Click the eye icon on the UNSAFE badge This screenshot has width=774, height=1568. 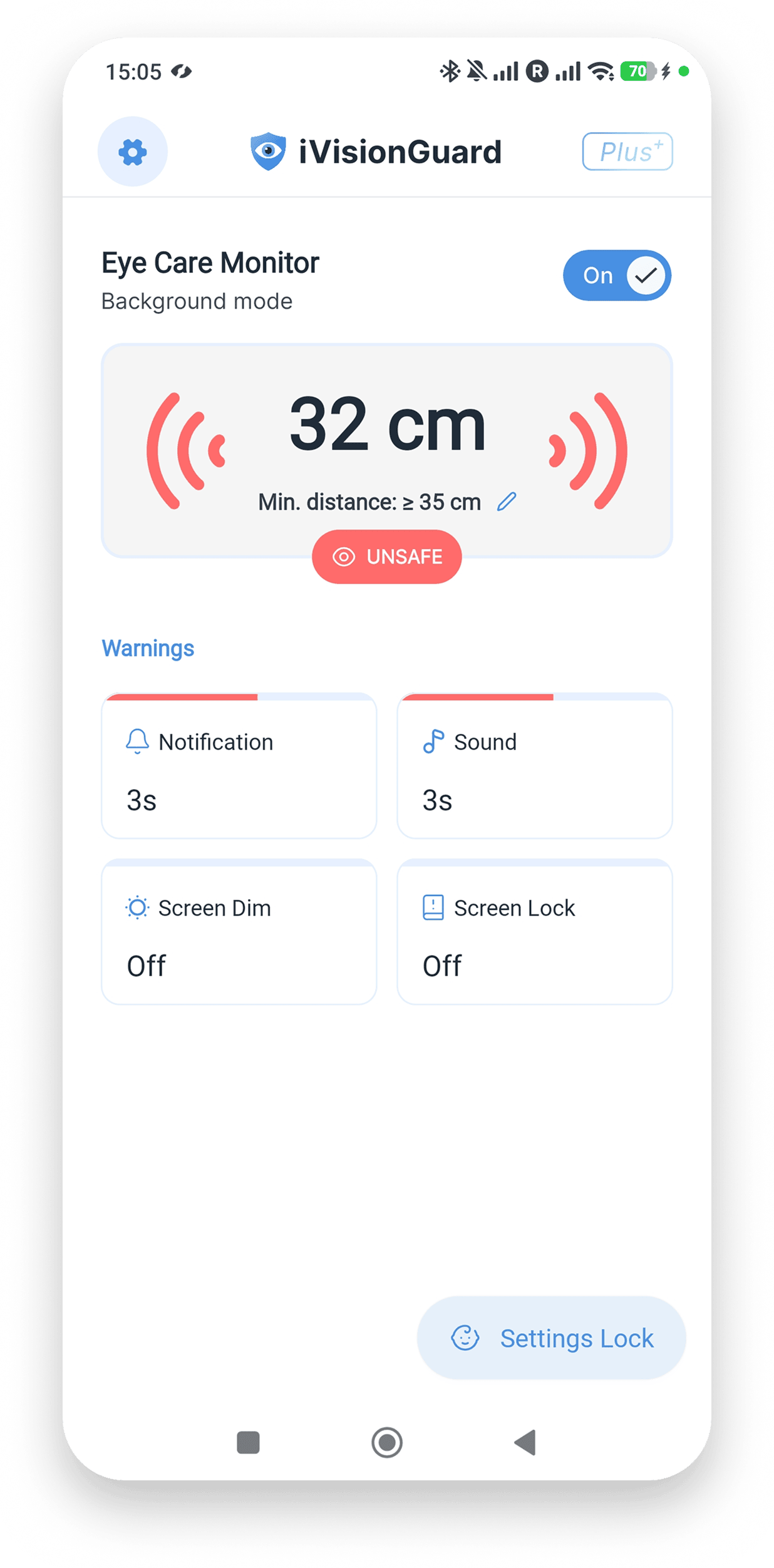click(344, 556)
